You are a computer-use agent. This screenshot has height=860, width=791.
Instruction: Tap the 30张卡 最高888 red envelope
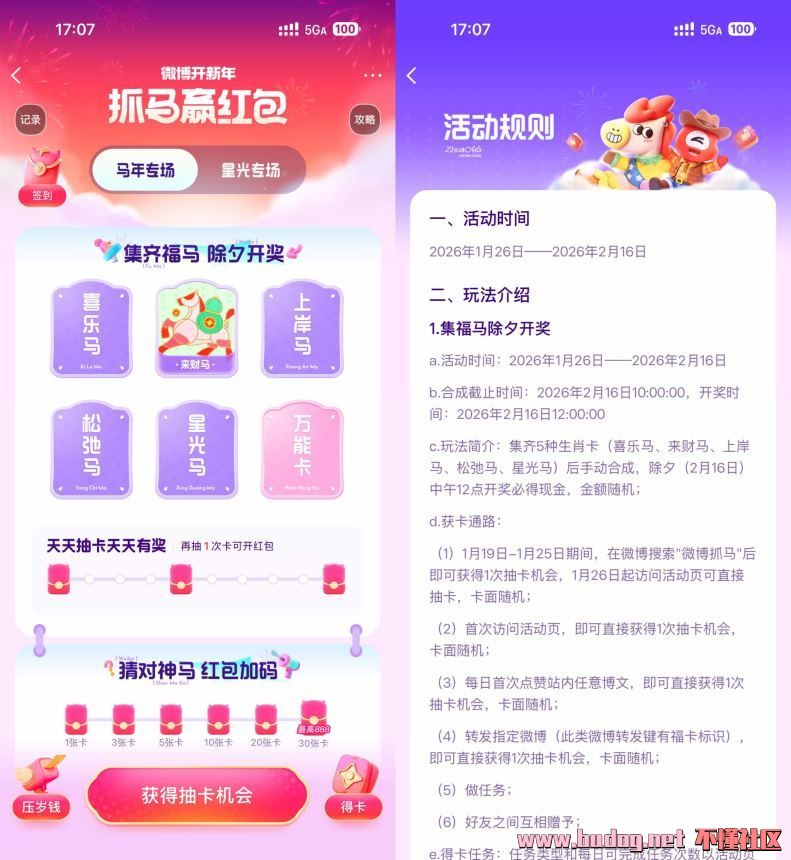314,720
